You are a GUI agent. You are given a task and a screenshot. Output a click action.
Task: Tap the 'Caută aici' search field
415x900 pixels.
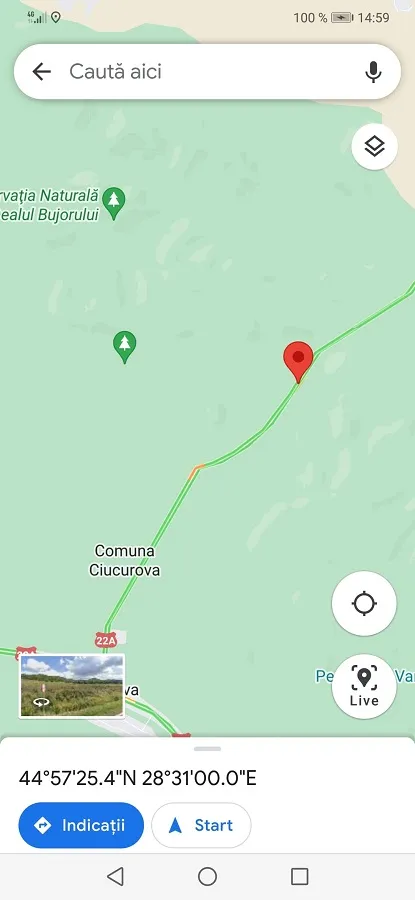coord(207,72)
